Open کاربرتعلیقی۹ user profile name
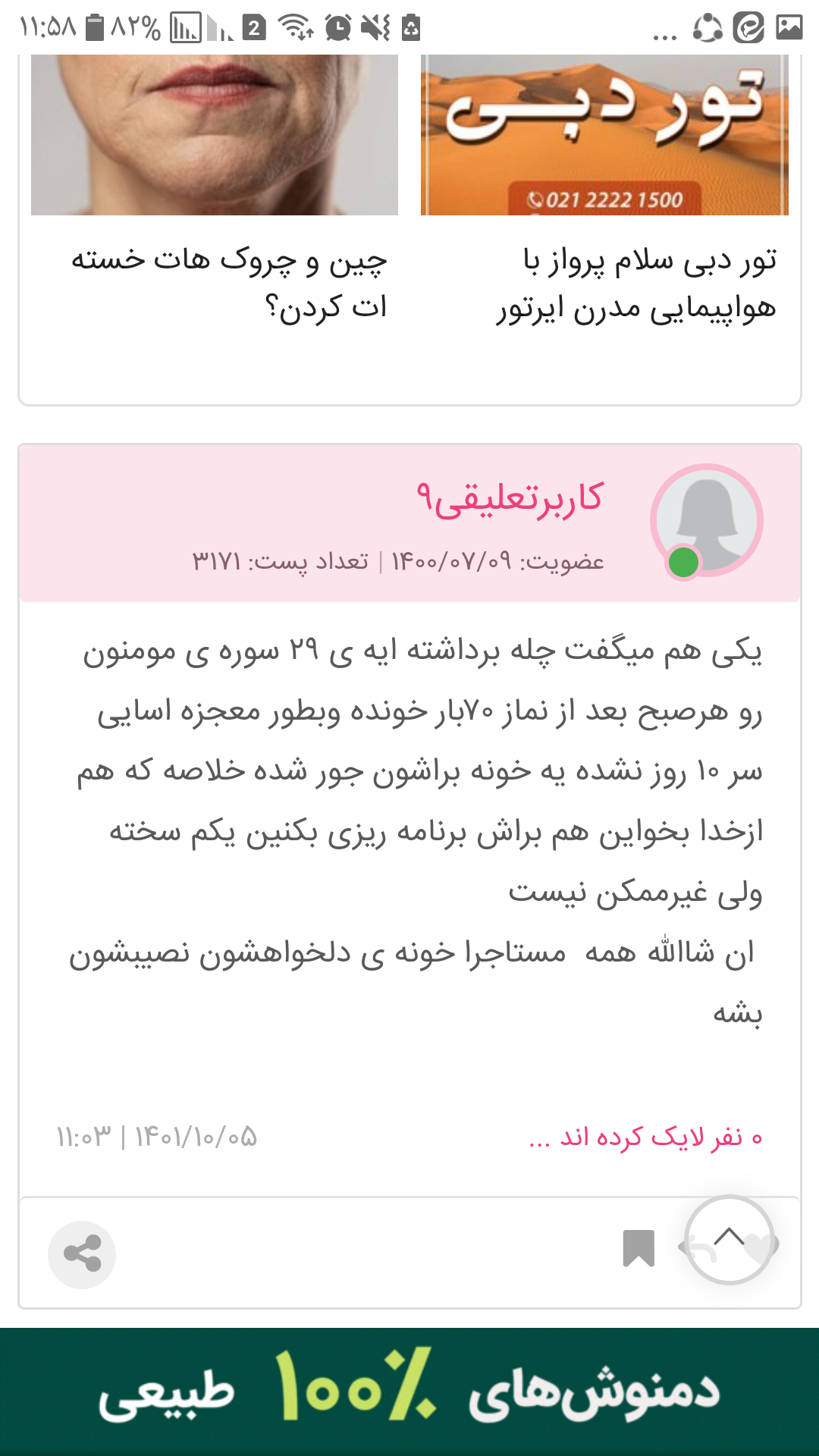 click(x=510, y=498)
